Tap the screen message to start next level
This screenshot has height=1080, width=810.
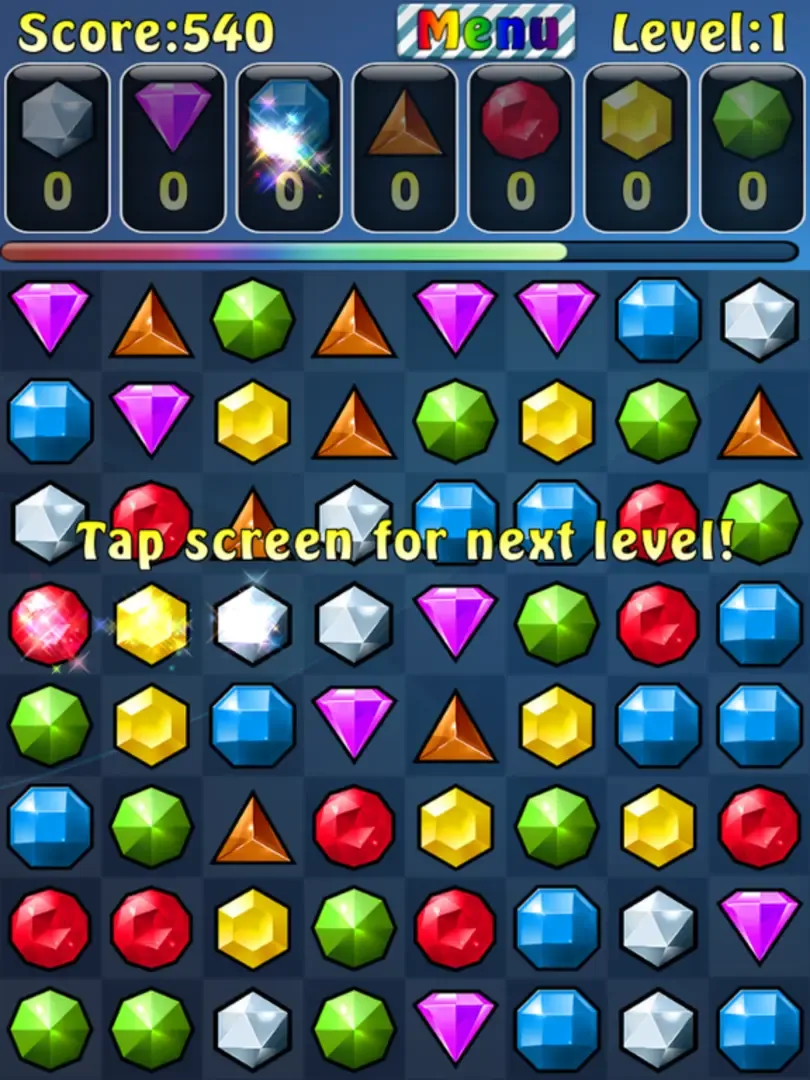[405, 541]
